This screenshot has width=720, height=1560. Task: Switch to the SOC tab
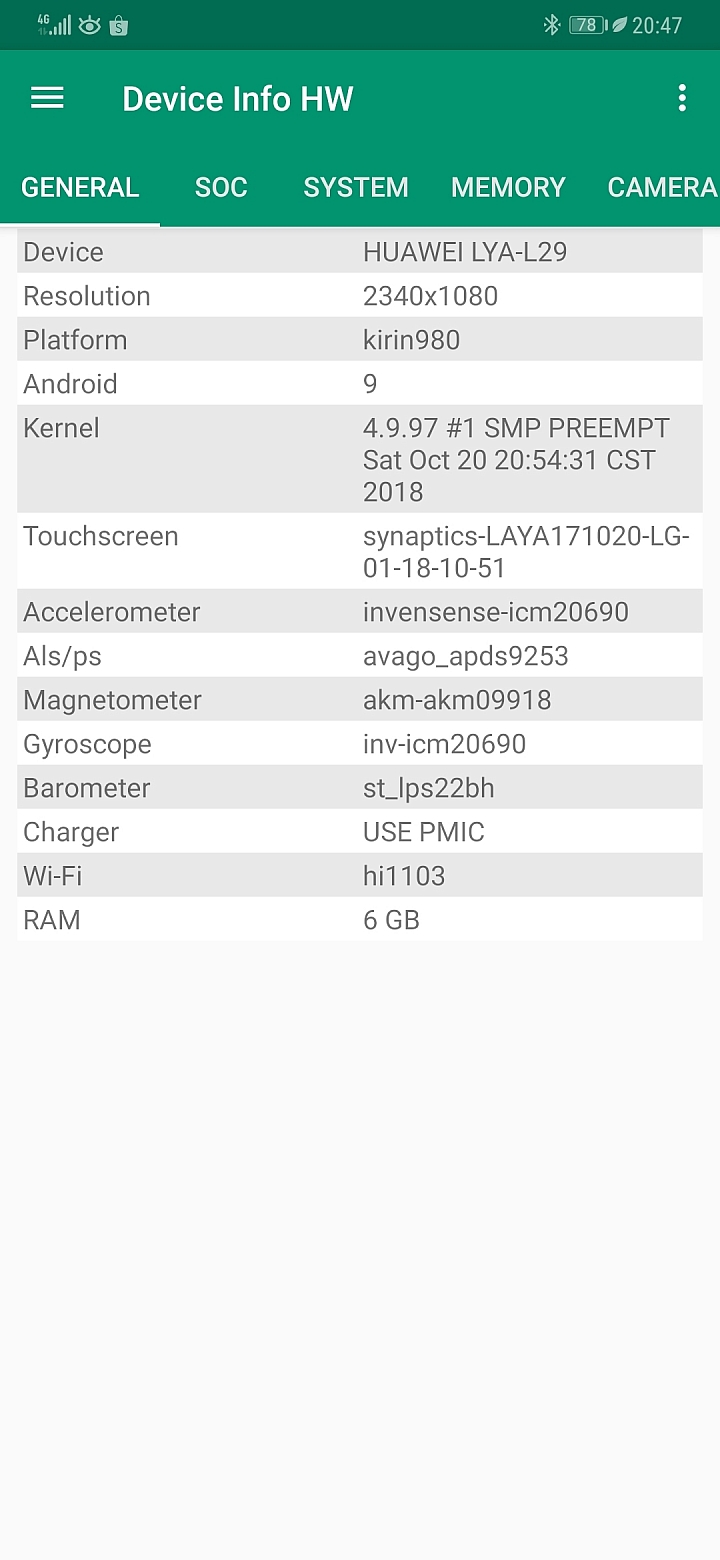pyautogui.click(x=221, y=188)
